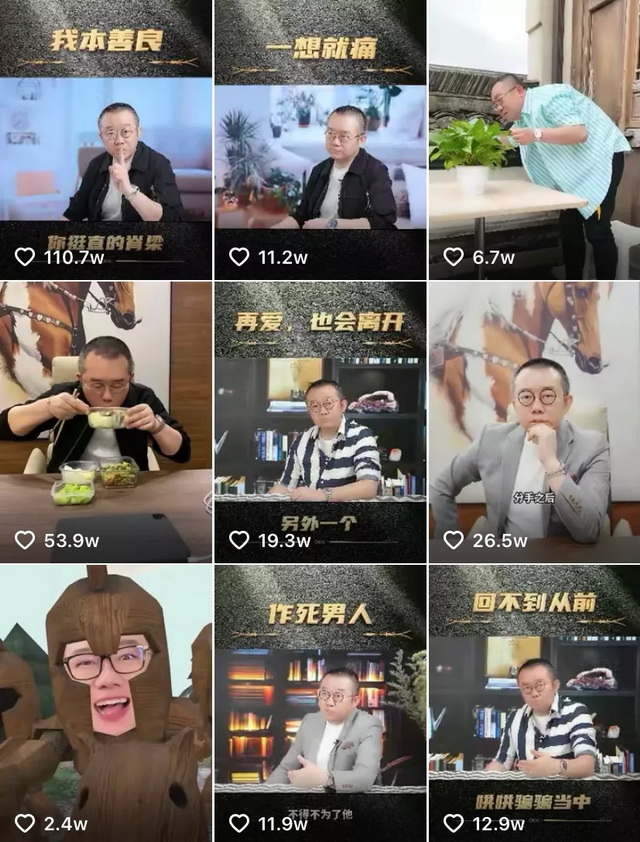Open the 回不到从前 video
This screenshot has height=842, width=640.
(534, 700)
